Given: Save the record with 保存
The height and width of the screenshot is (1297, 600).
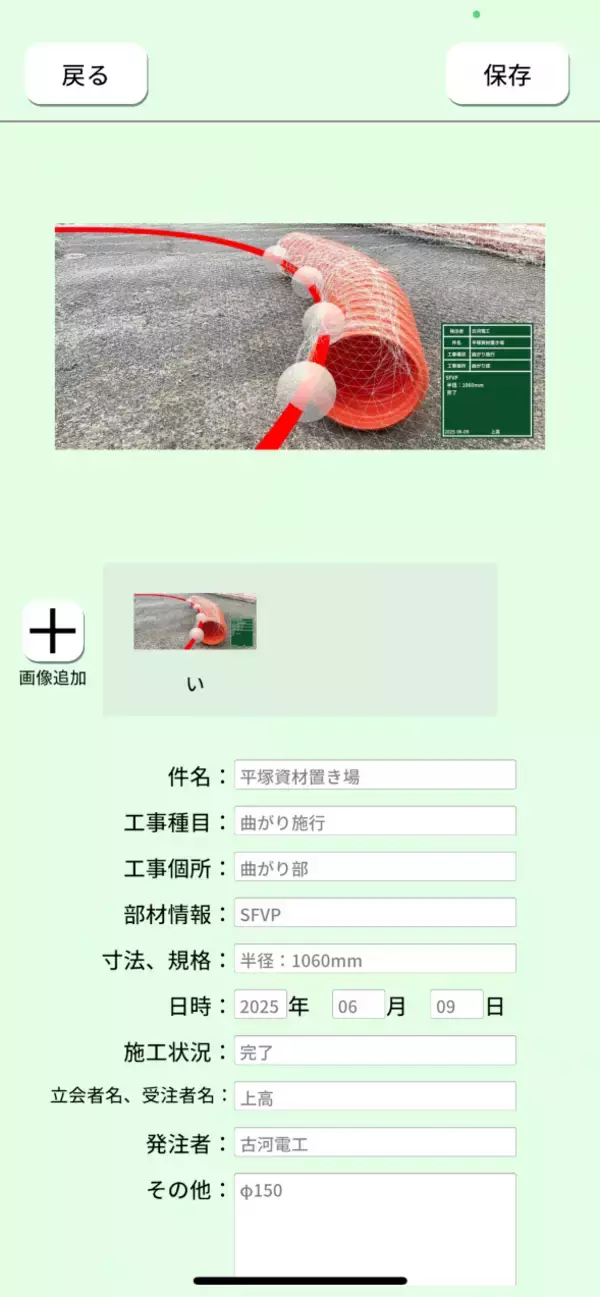Looking at the screenshot, I should click(x=507, y=75).
